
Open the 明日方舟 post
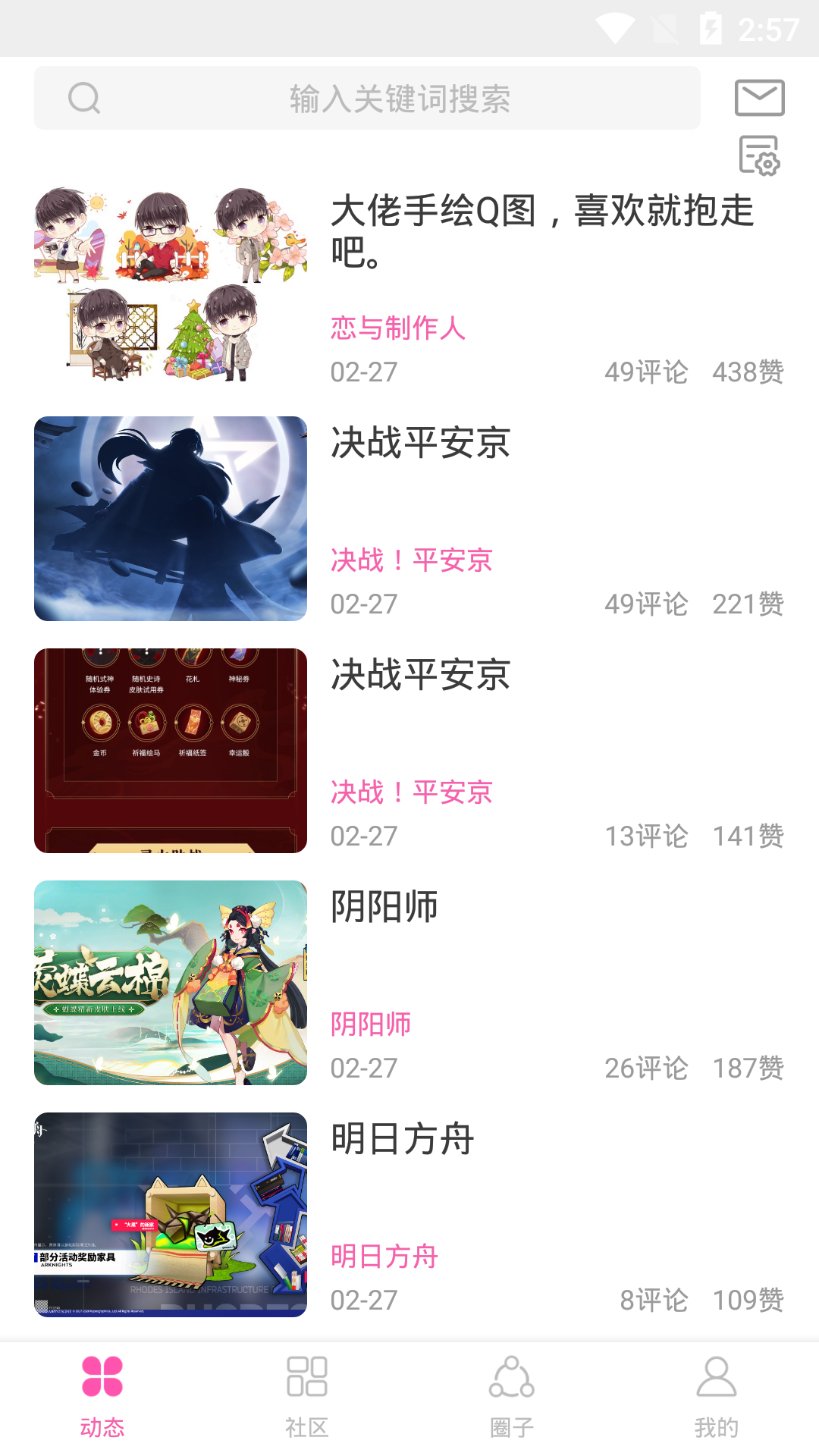click(409, 1215)
